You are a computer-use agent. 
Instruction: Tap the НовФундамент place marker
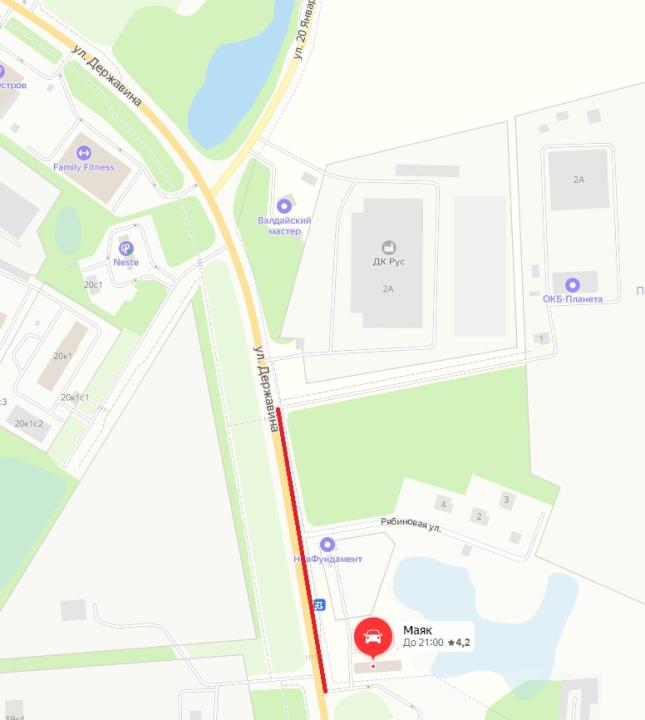(x=327, y=544)
